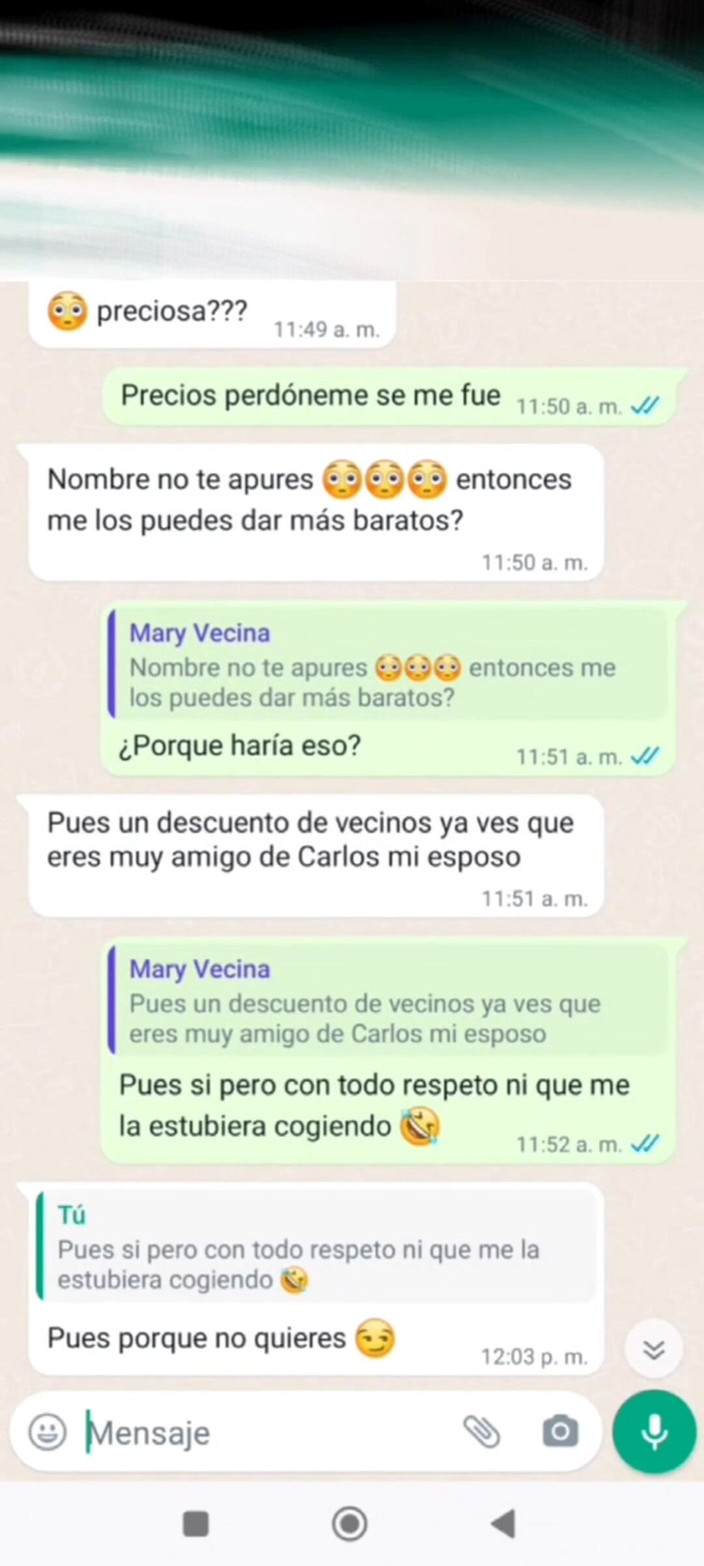Open the emoji picker
Image resolution: width=704 pixels, height=1566 pixels.
coord(46,1432)
